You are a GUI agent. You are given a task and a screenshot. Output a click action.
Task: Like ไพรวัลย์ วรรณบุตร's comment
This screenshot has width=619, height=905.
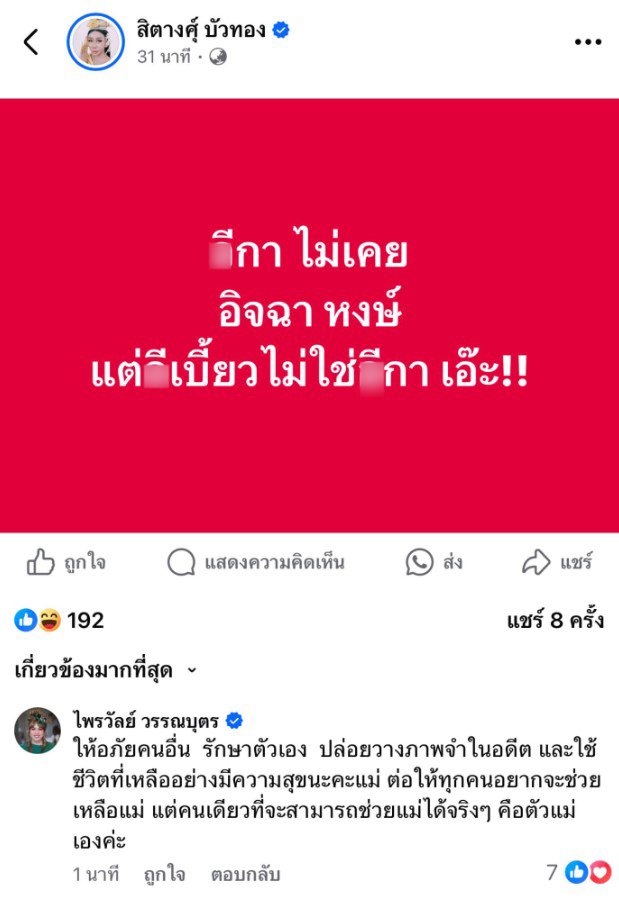165,874
